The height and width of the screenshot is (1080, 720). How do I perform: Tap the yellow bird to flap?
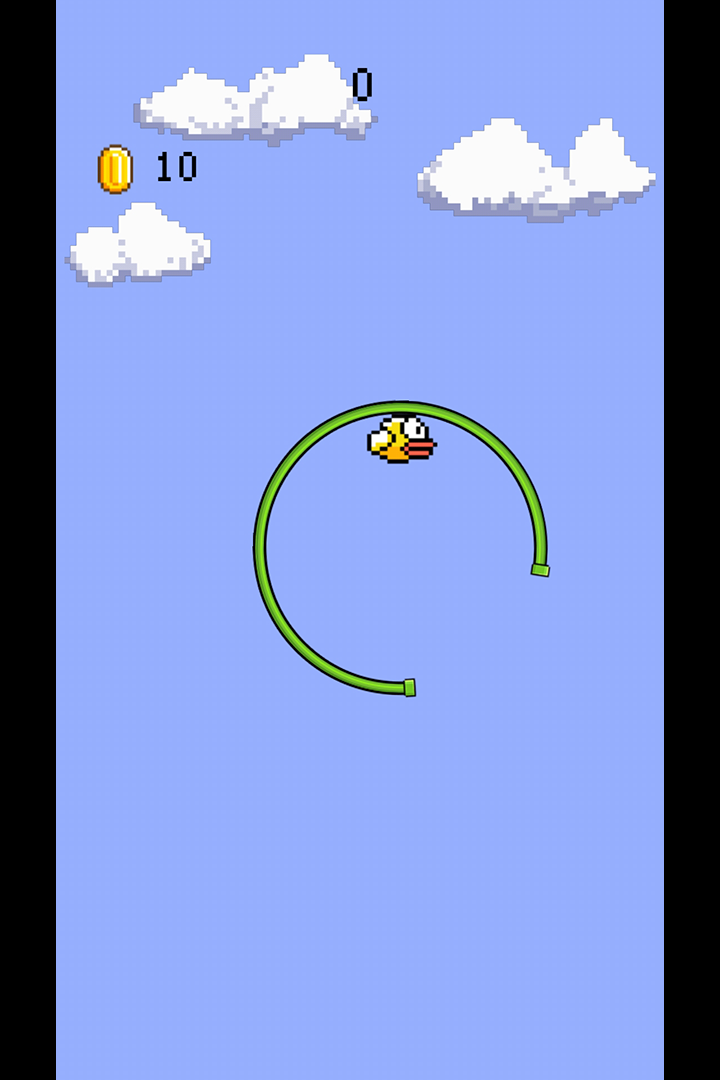tap(401, 439)
